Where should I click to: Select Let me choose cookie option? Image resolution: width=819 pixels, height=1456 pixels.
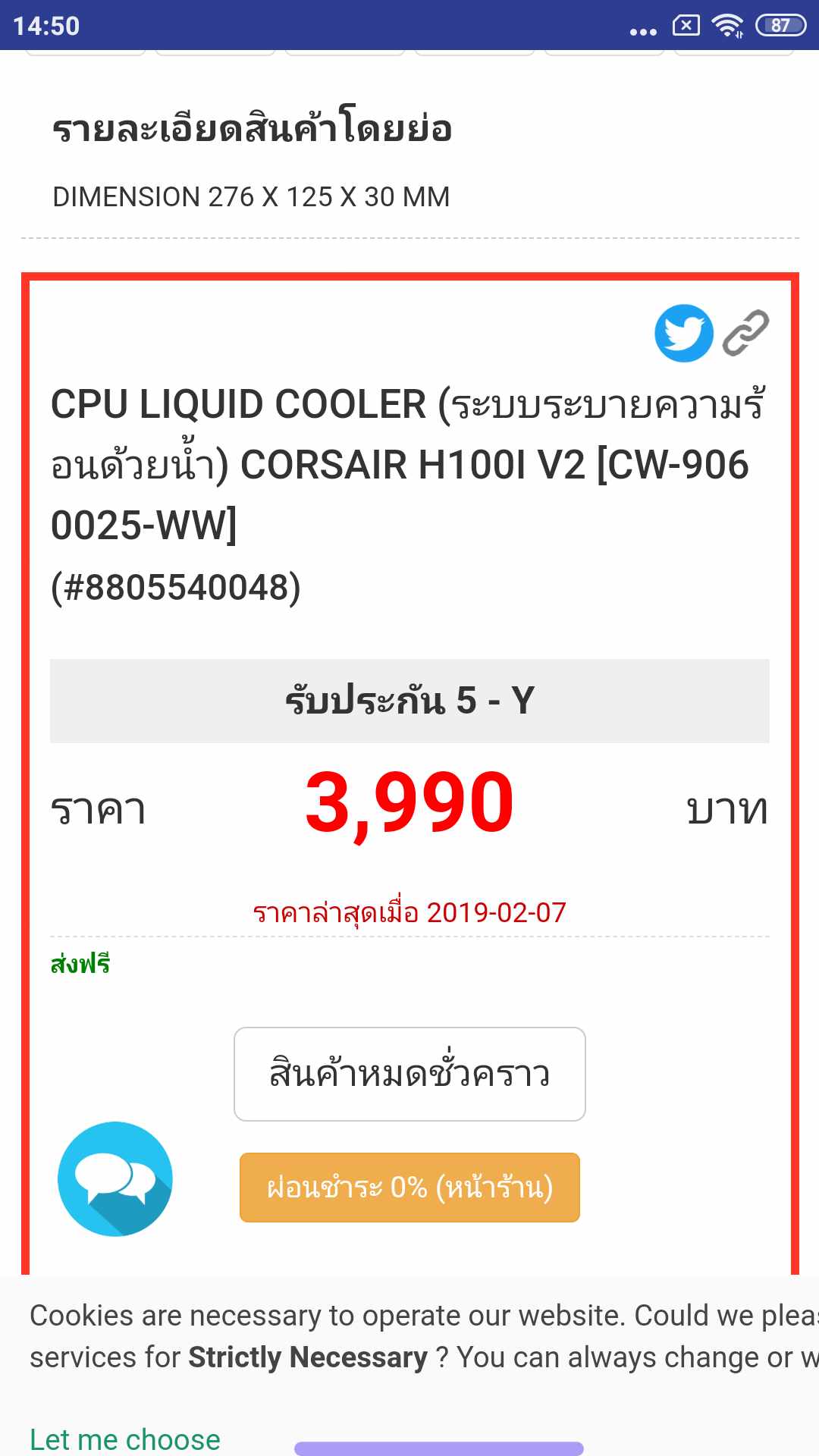tap(125, 1439)
